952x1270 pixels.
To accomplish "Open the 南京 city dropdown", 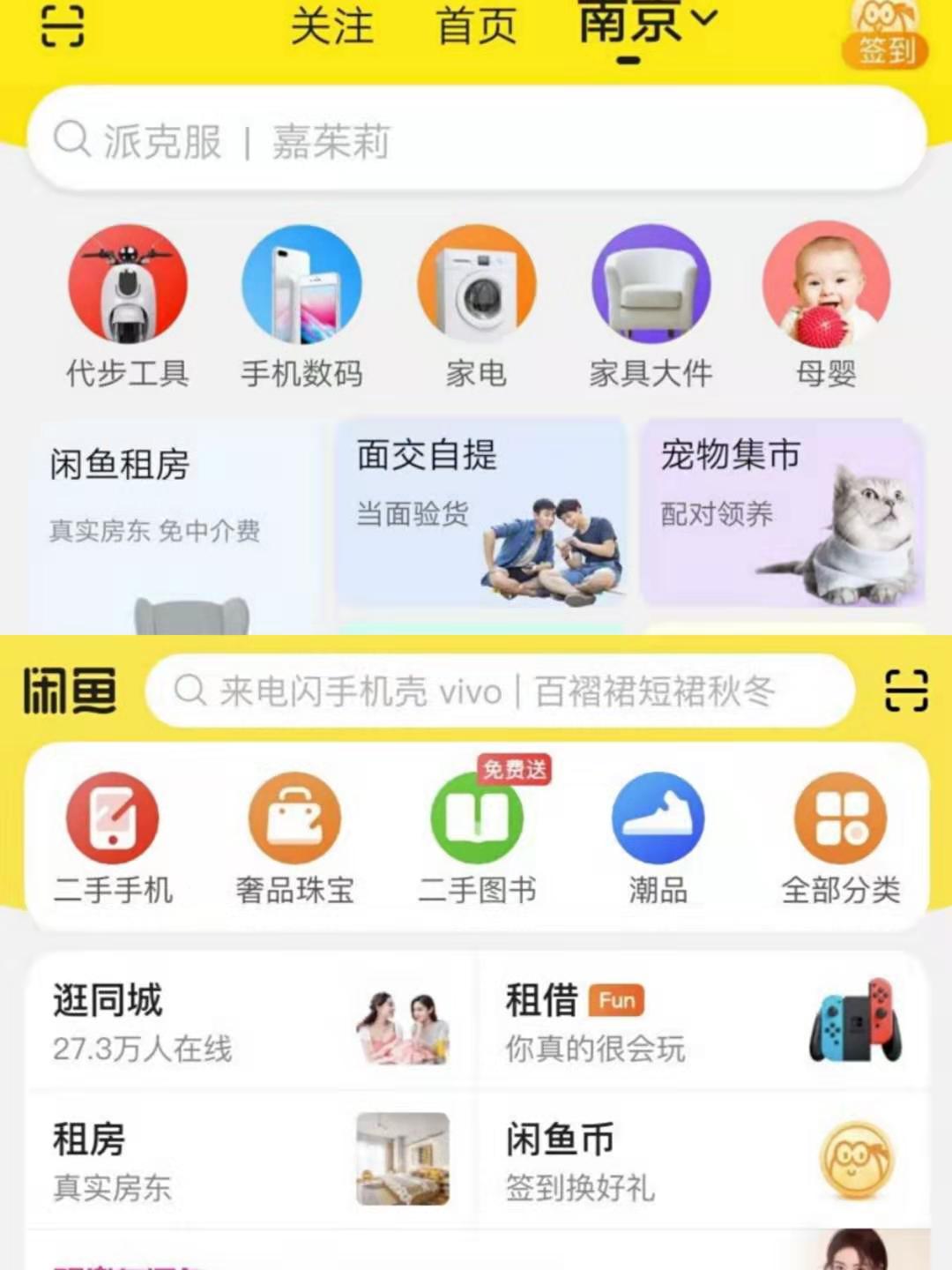I will coord(648,22).
